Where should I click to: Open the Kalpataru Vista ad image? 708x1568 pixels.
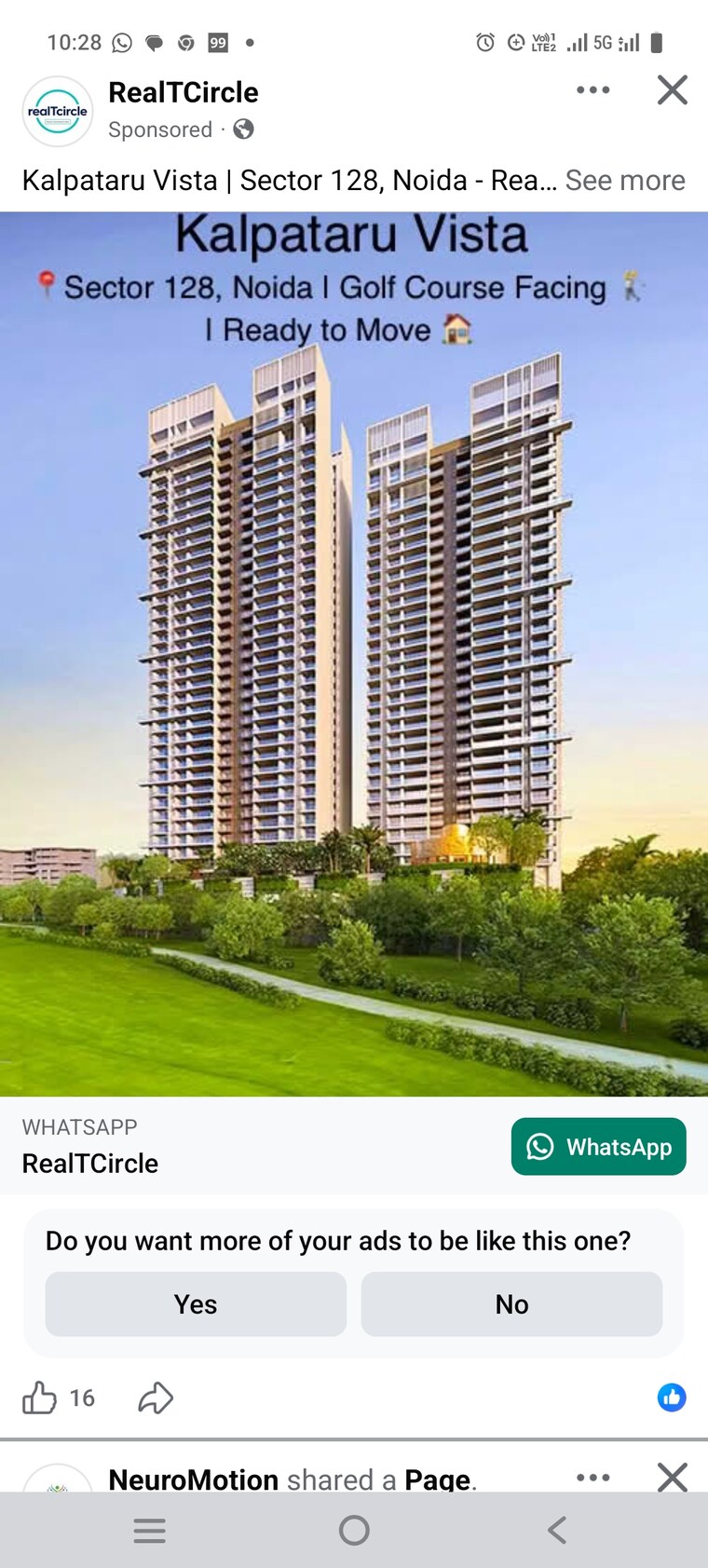pyautogui.click(x=354, y=652)
